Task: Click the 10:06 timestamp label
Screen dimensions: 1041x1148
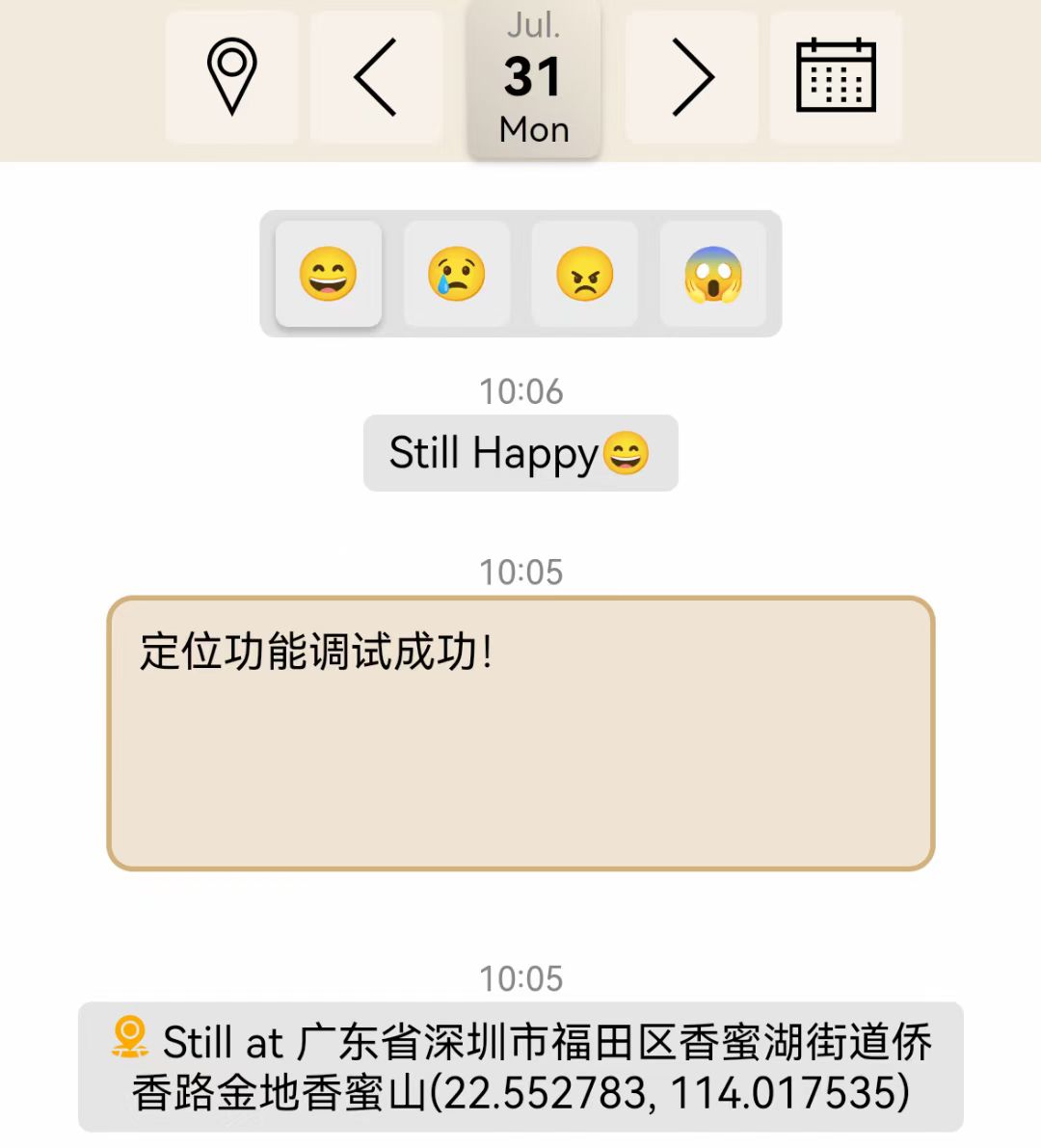Action: 520,391
